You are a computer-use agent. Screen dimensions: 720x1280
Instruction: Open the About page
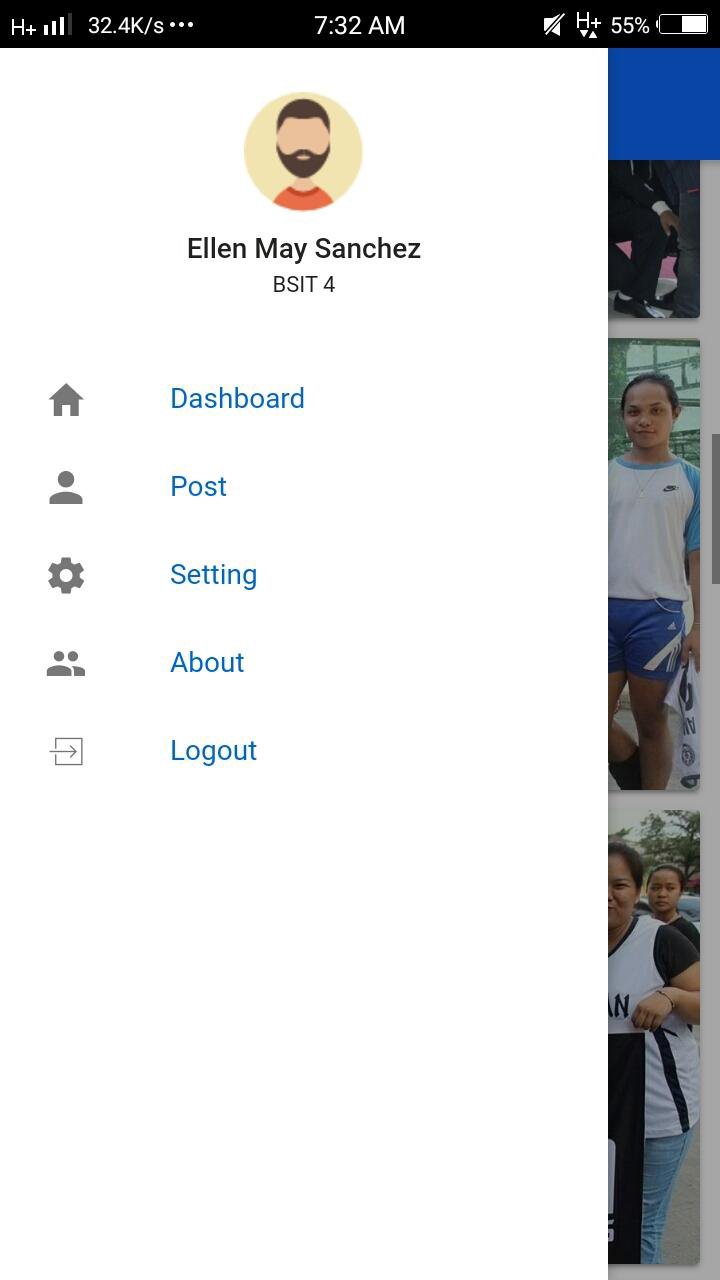click(x=304, y=663)
